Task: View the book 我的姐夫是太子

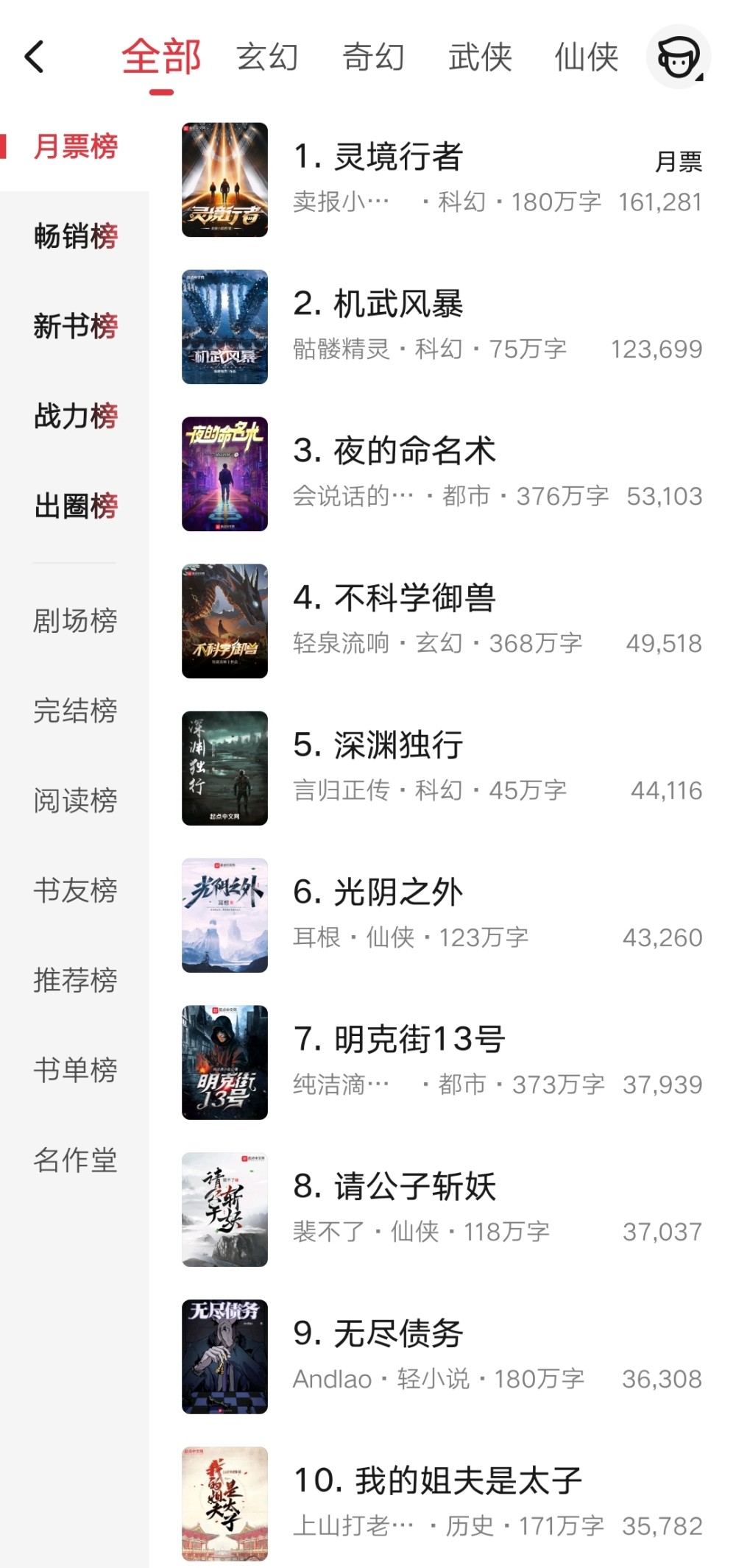Action: (437, 1481)
